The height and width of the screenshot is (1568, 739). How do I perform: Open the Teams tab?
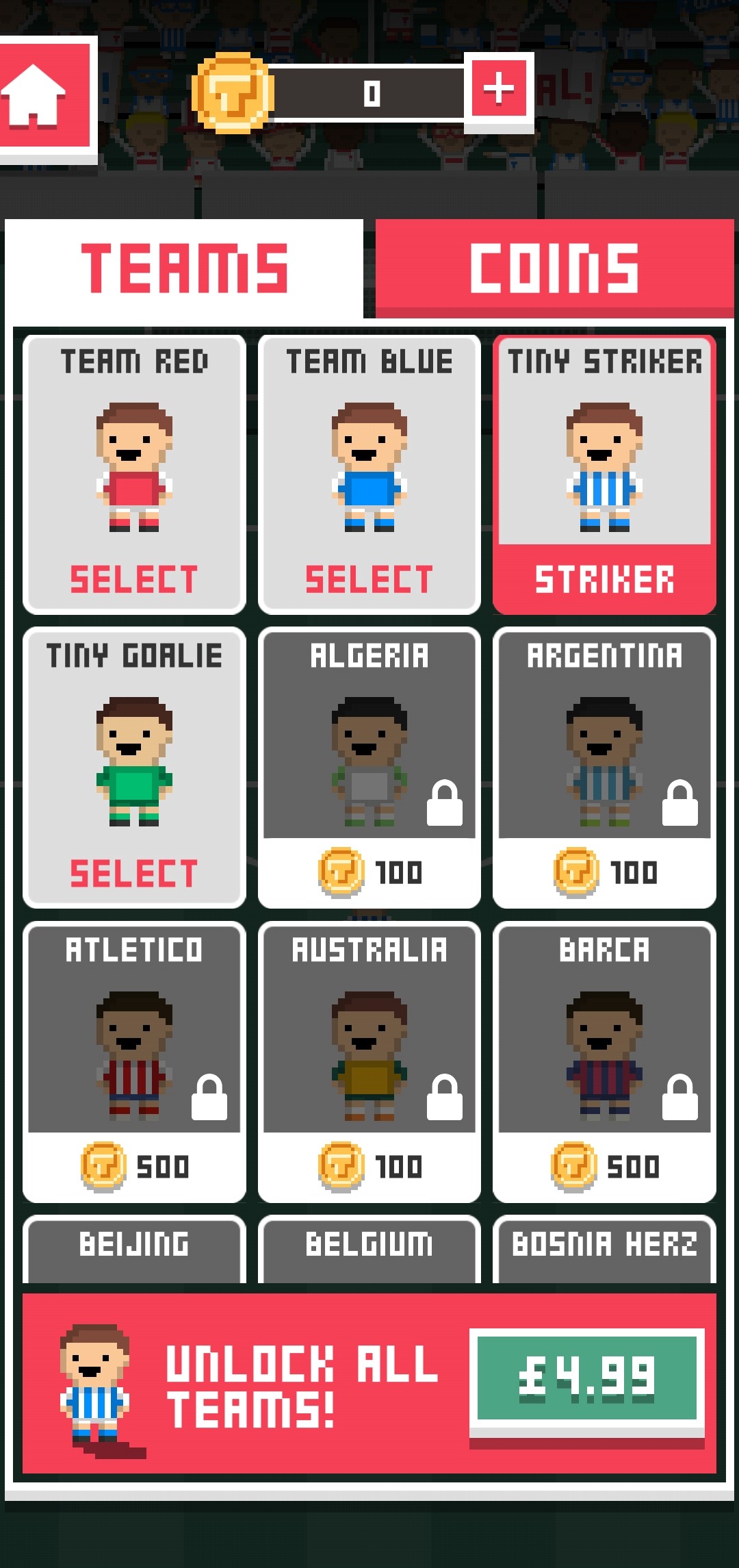185,268
